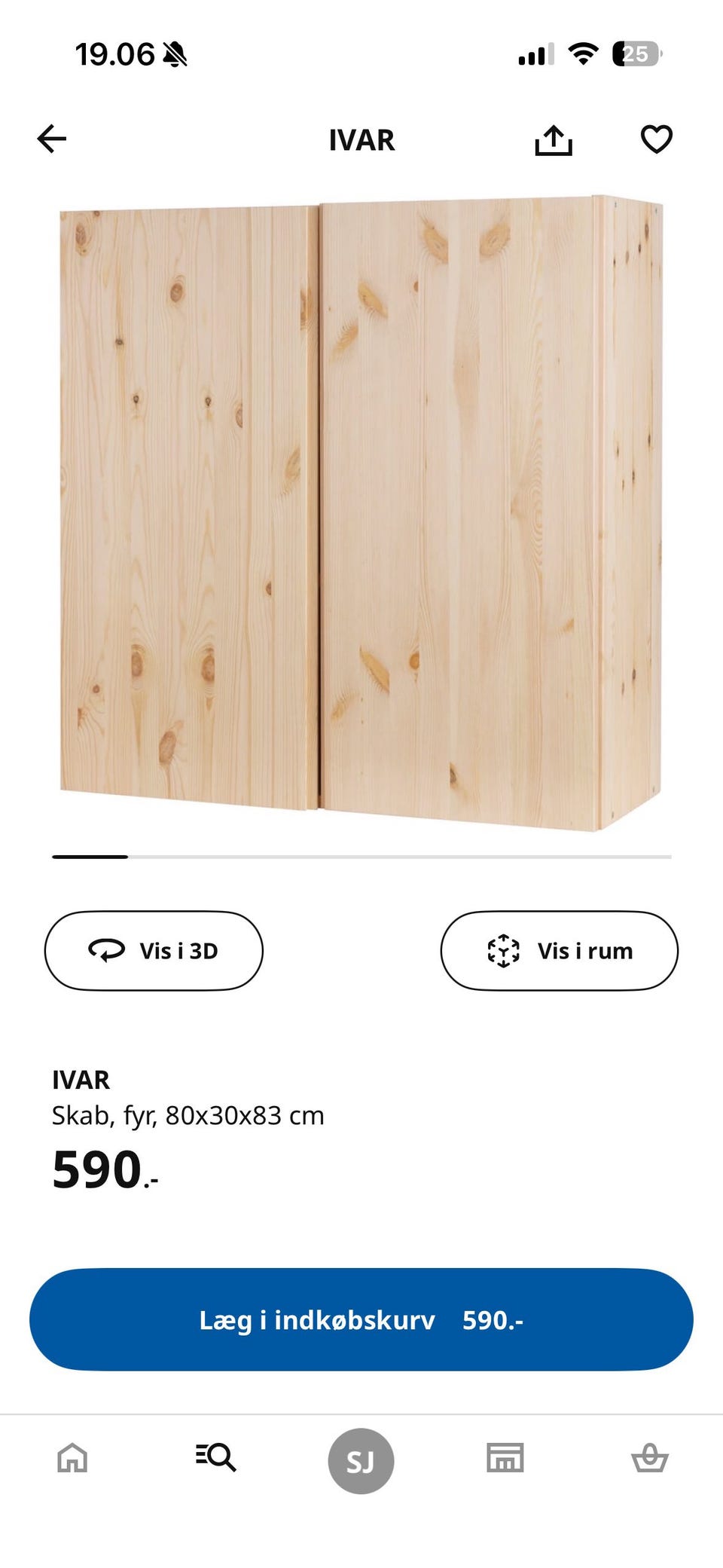Open the shopping basket tab
Screen dimensions: 723x1568
click(x=649, y=1458)
